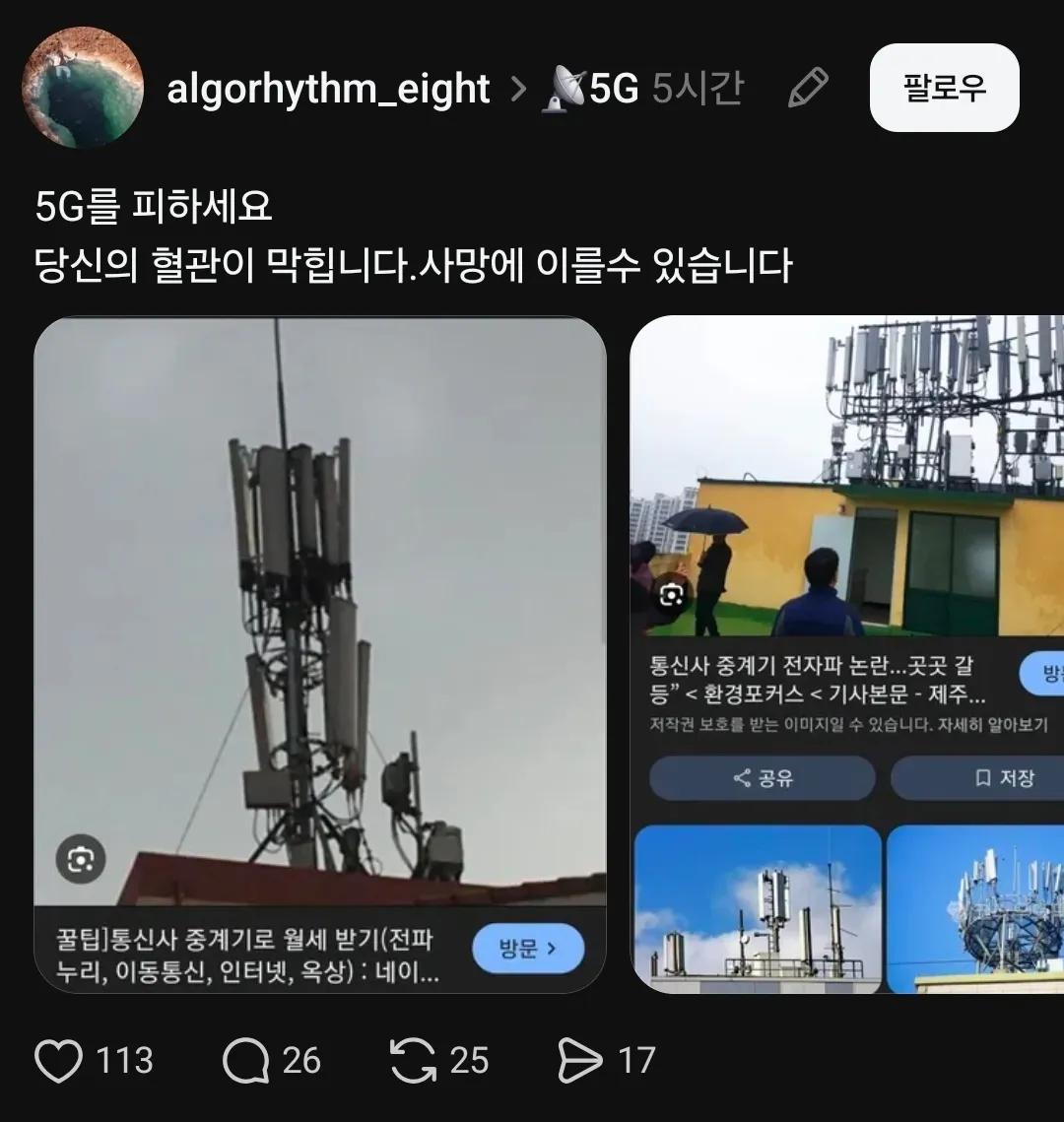The image size is (1064, 1122).
Task: Click the pencil edit icon near the timestamp
Action: click(811, 89)
